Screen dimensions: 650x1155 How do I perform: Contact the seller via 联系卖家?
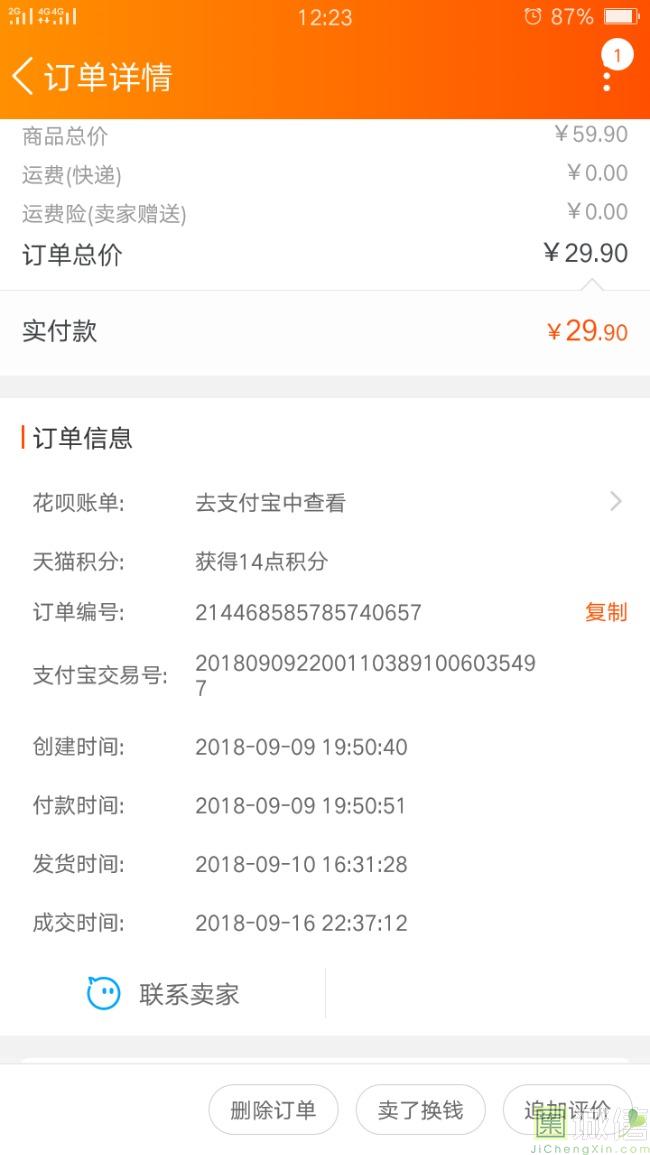tap(164, 994)
